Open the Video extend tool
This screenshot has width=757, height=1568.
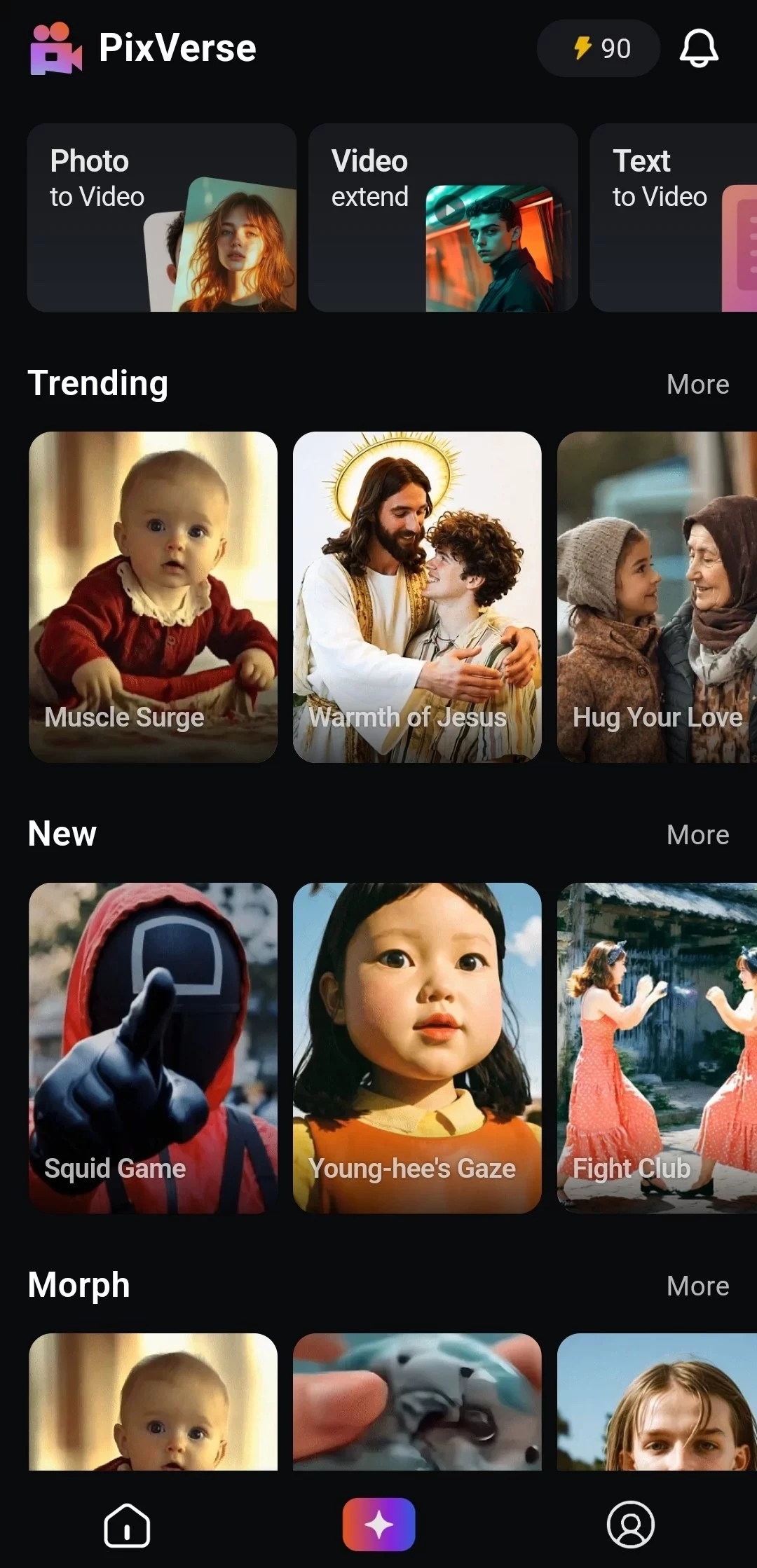(443, 218)
